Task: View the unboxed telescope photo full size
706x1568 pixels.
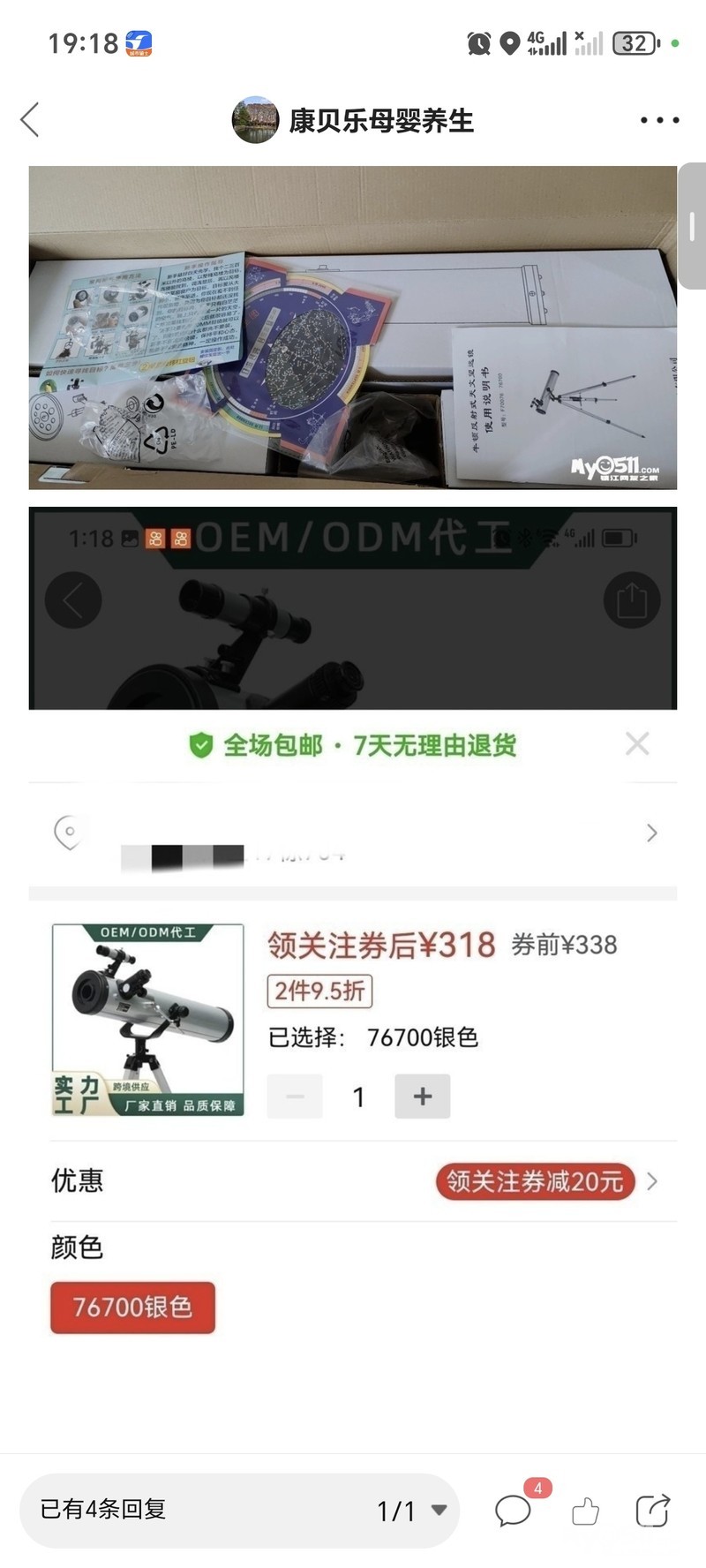Action: [x=353, y=327]
